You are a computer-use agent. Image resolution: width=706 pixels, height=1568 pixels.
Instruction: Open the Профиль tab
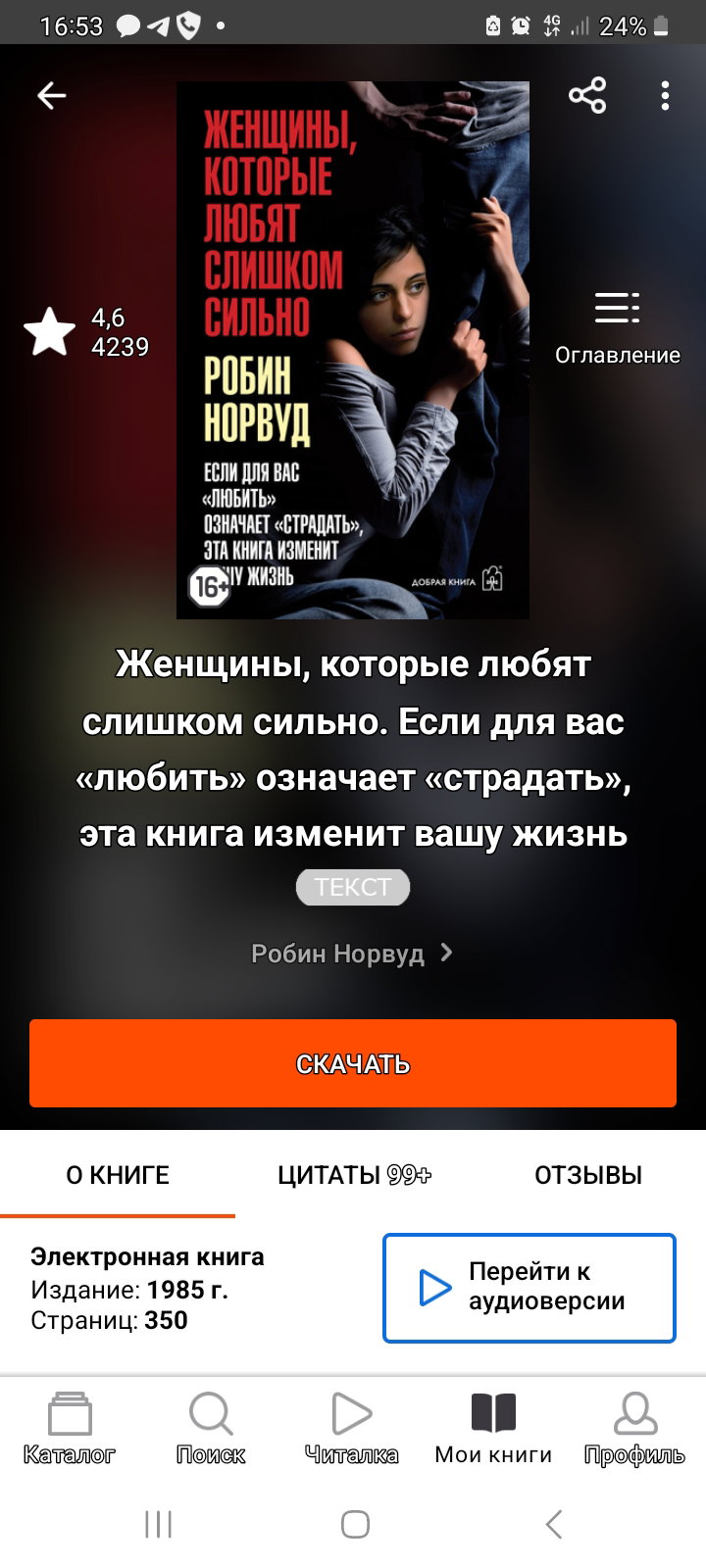634,1429
